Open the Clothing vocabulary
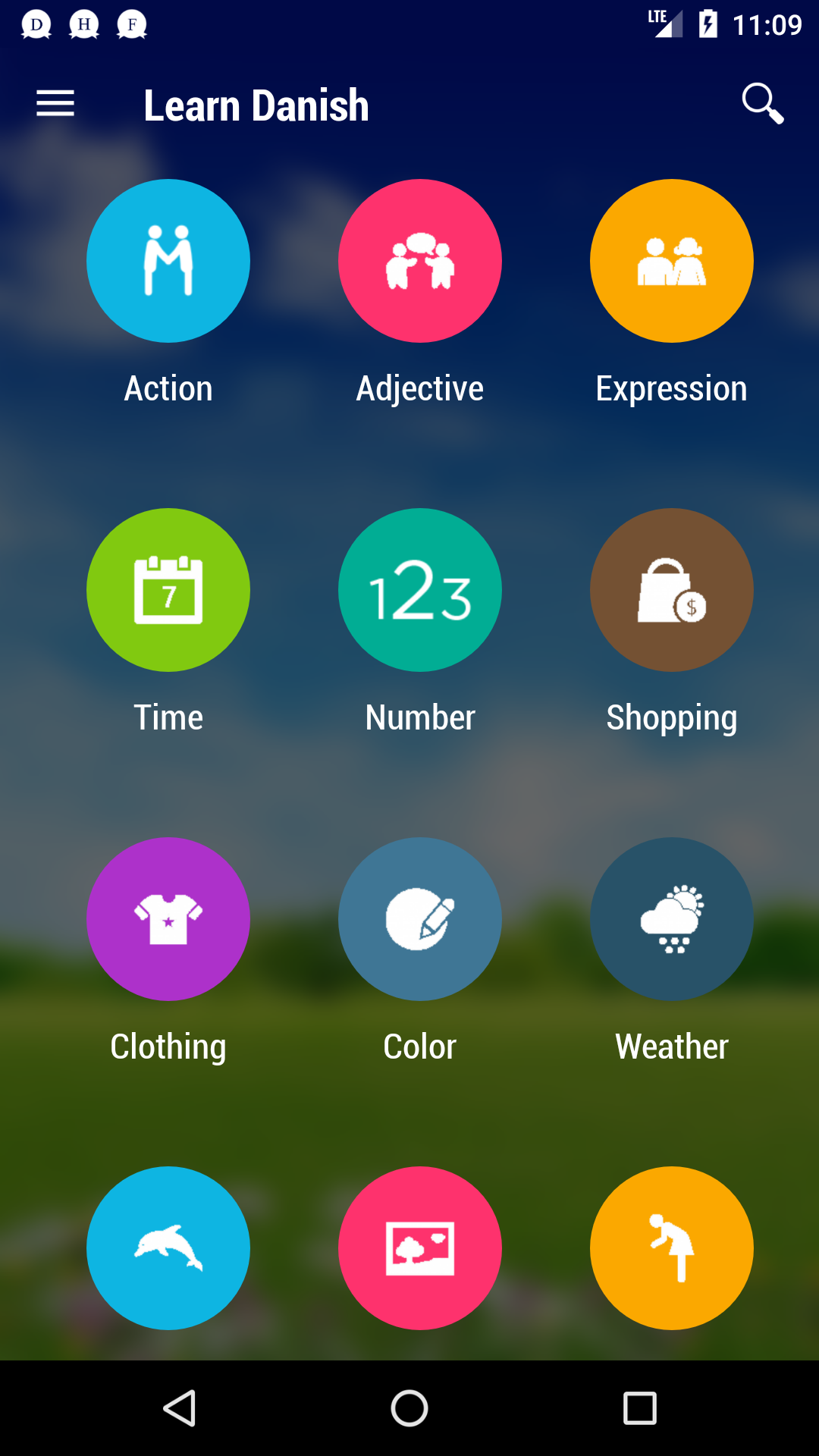 [168, 919]
